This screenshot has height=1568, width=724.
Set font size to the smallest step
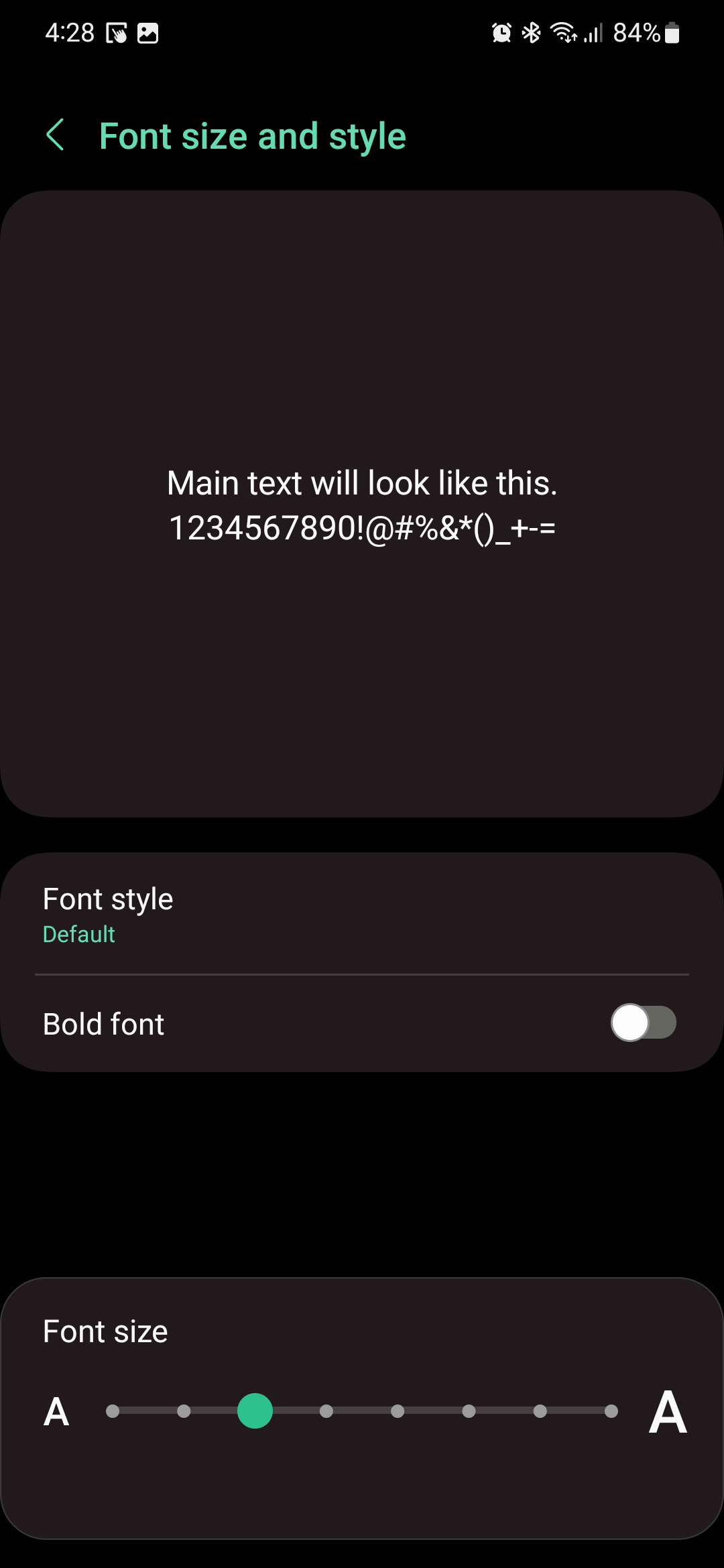(113, 1411)
